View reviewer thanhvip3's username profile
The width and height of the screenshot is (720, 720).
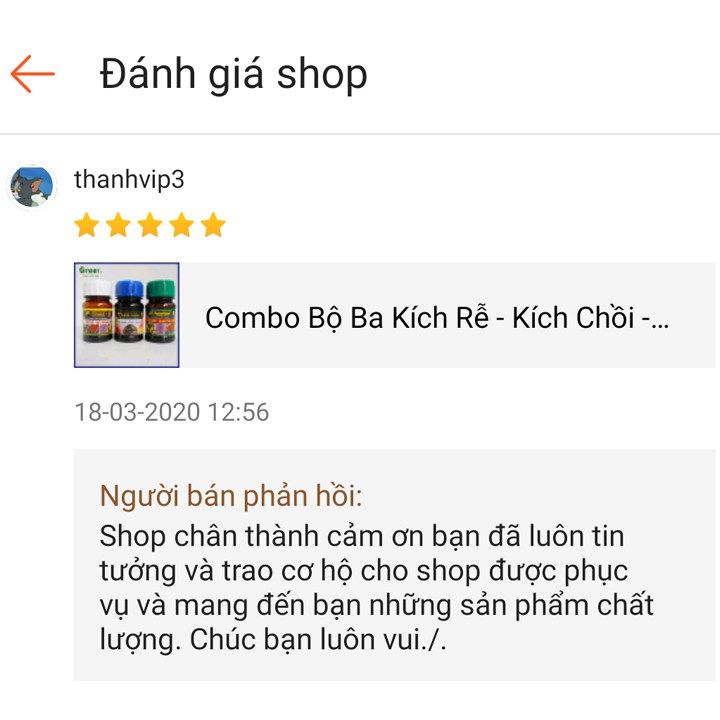coord(129,180)
